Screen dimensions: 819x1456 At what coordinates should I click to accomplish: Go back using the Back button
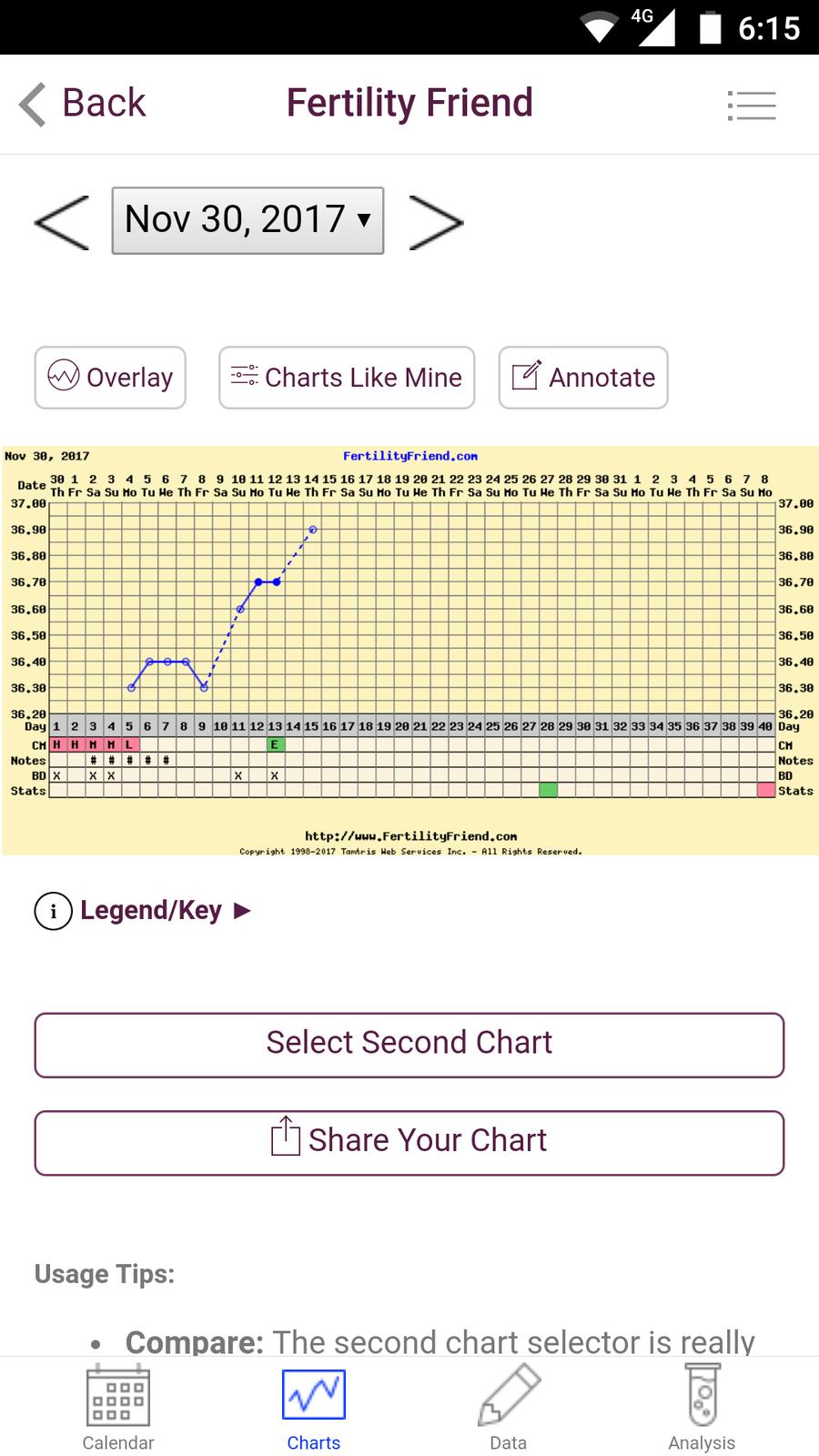84,104
